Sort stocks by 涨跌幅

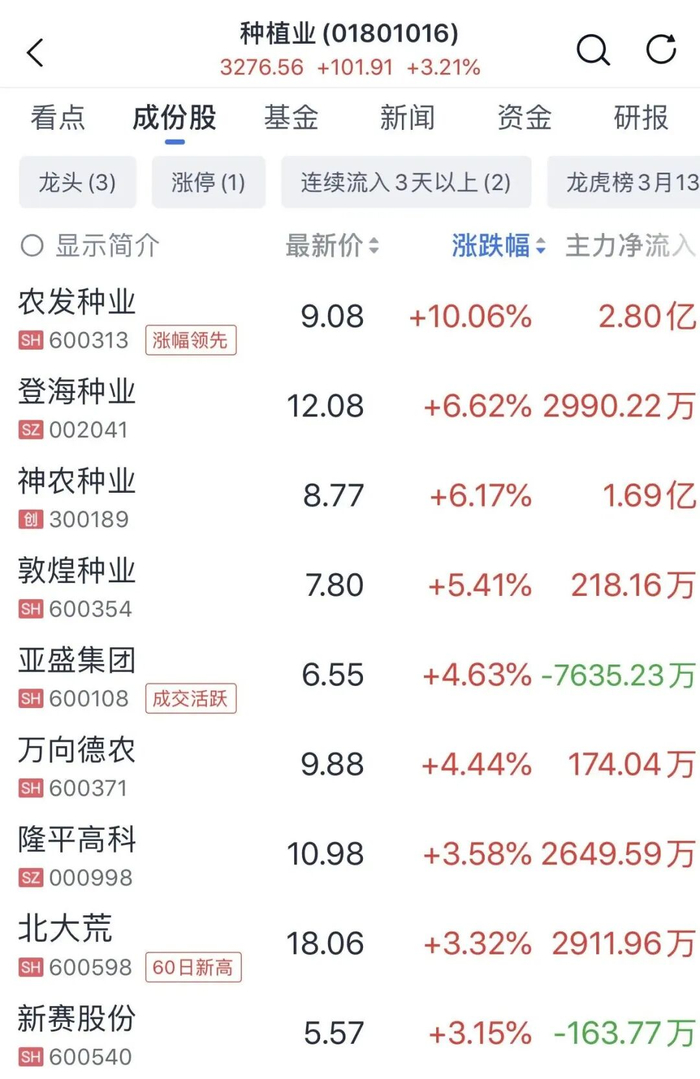(x=498, y=246)
